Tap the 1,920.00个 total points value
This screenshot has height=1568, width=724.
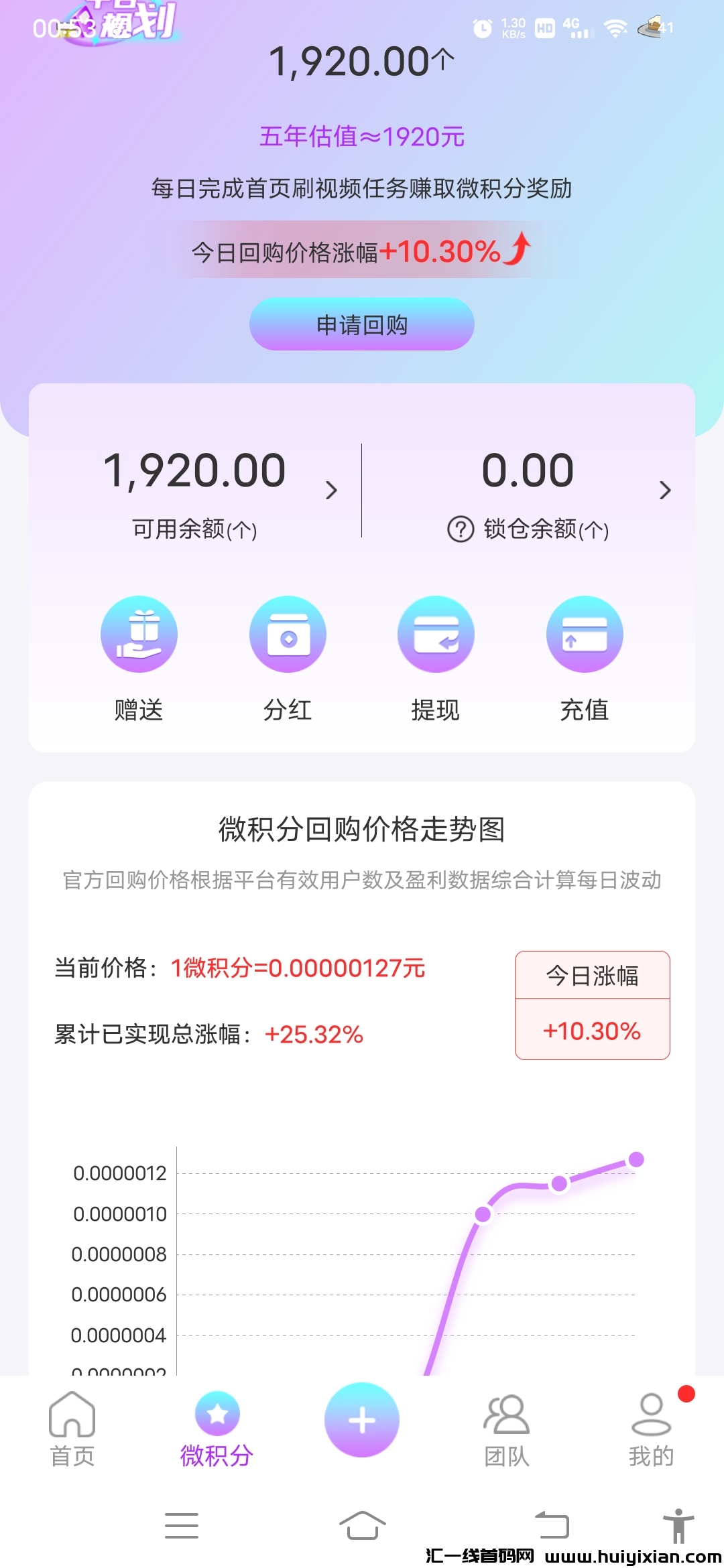click(362, 60)
